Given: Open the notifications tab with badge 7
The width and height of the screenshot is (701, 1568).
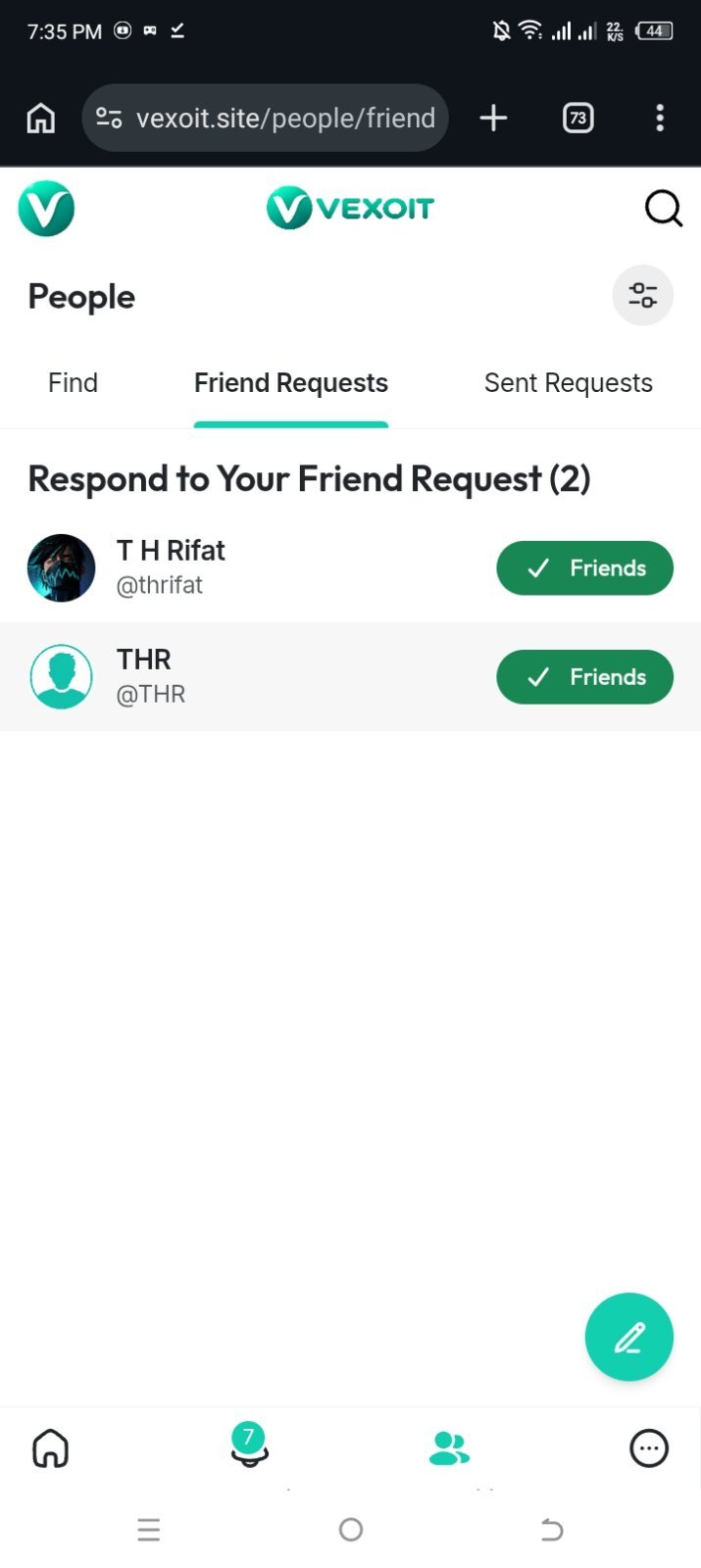Looking at the screenshot, I should [249, 1445].
